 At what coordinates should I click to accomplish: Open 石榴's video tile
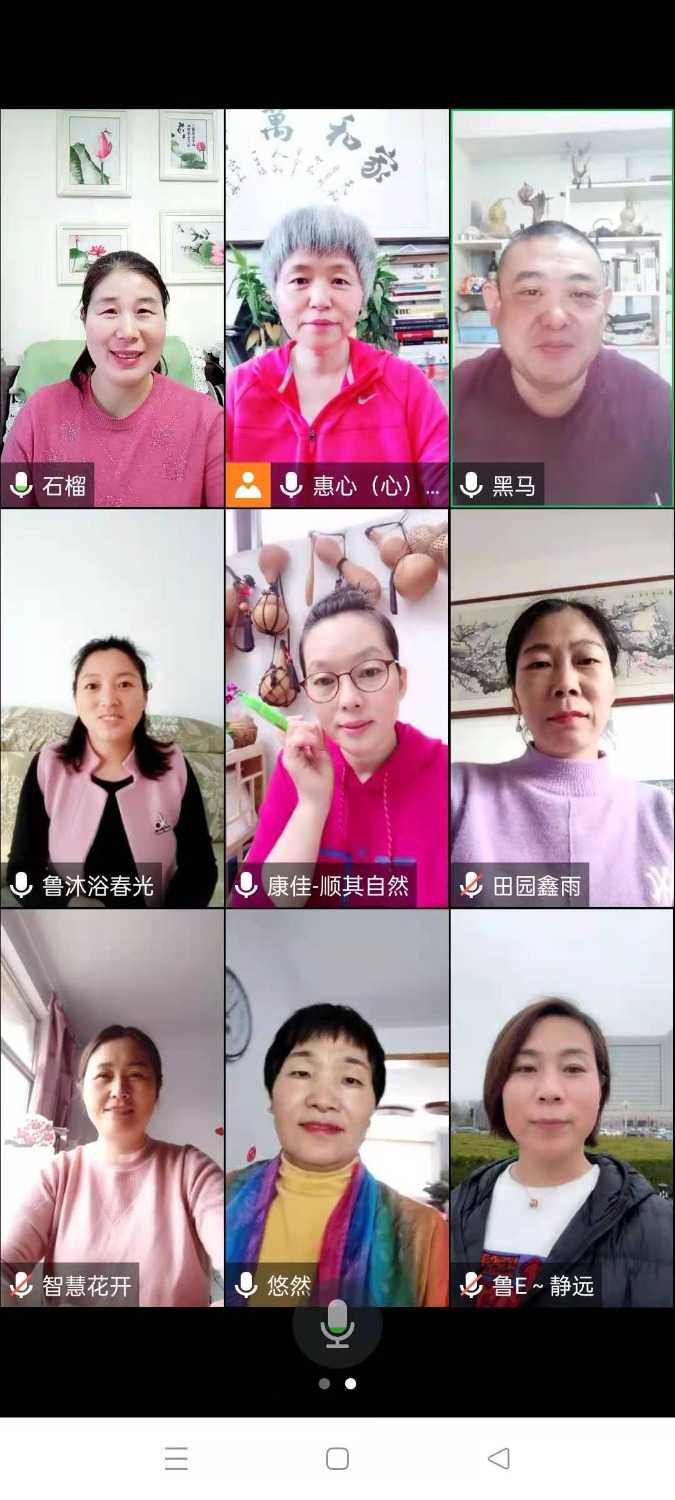(x=112, y=308)
